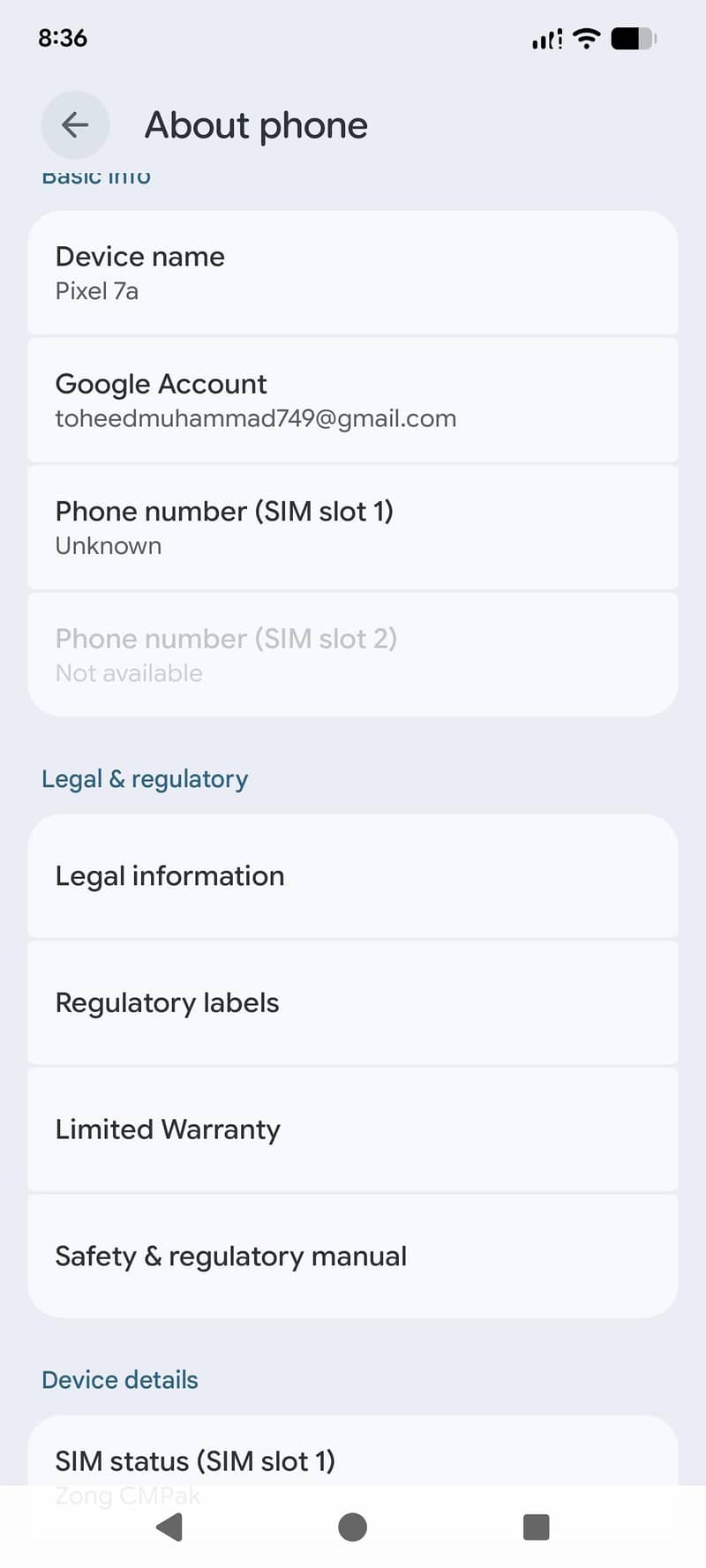Tap the system home button
The width and height of the screenshot is (706, 1568).
352,1527
